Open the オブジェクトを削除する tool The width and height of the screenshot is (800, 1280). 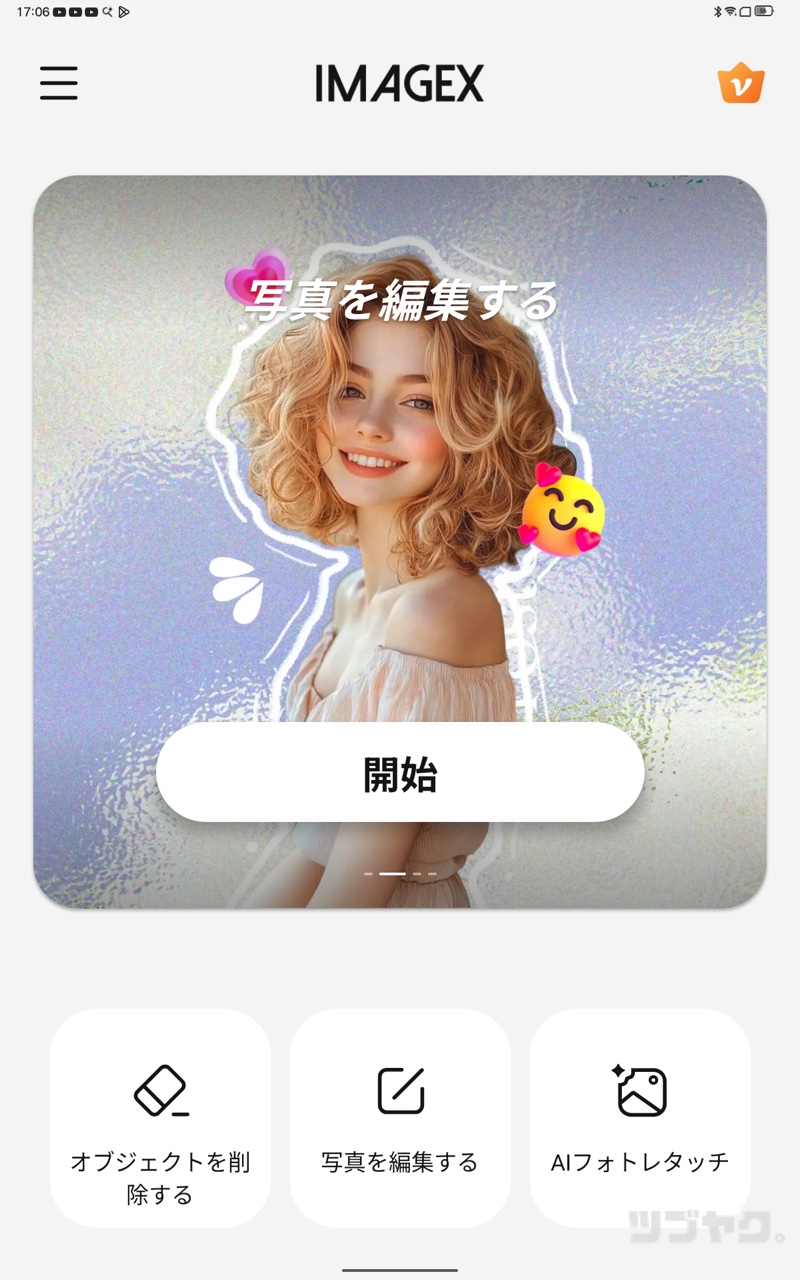[x=160, y=1118]
